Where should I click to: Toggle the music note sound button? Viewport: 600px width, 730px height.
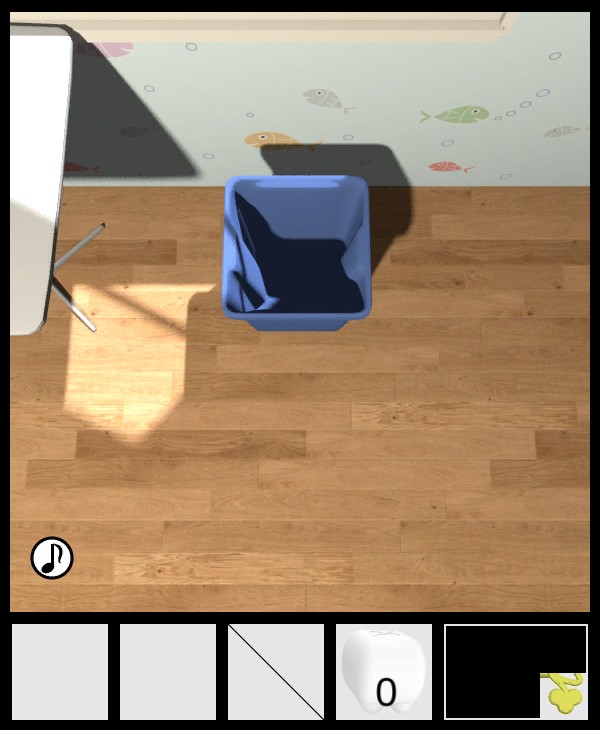click(x=52, y=558)
